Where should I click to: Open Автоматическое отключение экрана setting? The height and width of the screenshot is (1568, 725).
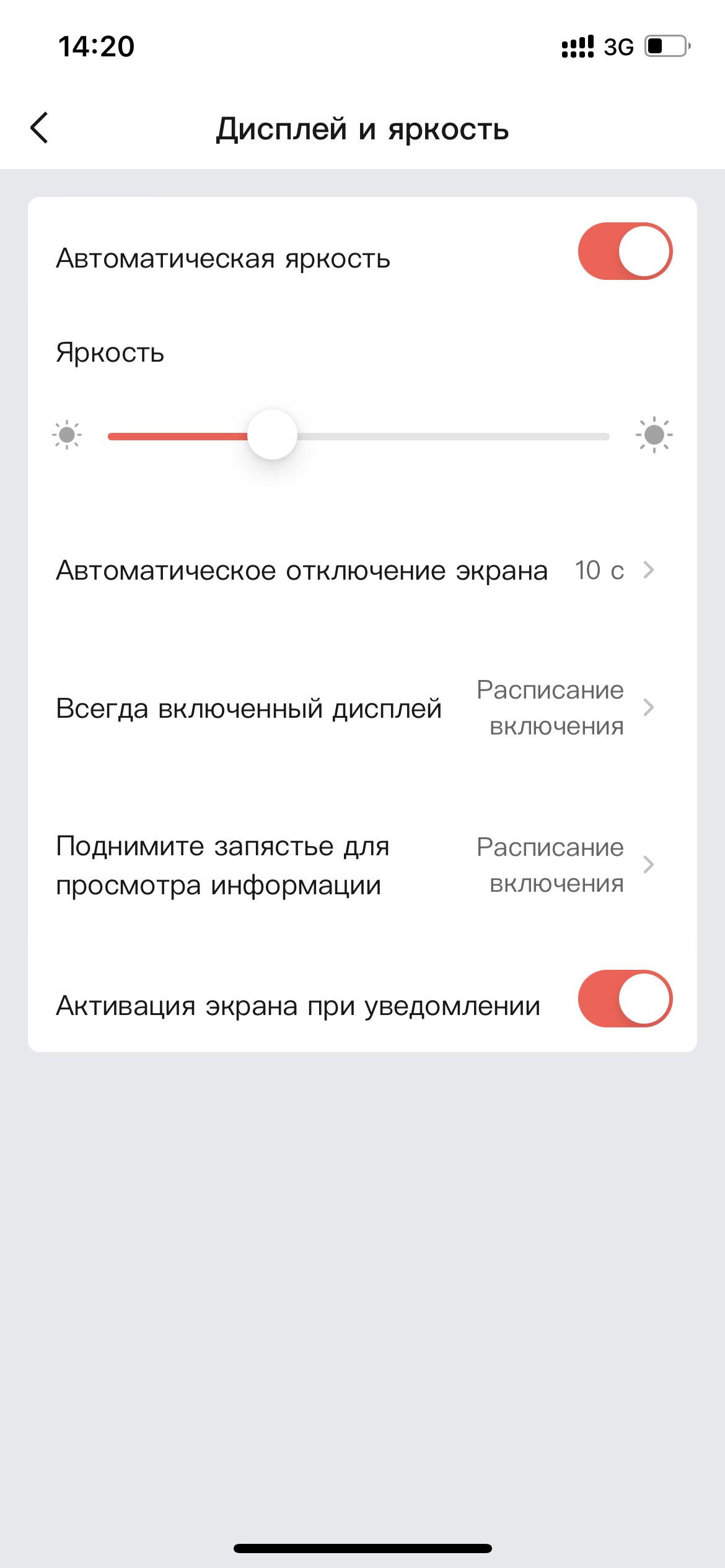pyautogui.click(x=362, y=570)
